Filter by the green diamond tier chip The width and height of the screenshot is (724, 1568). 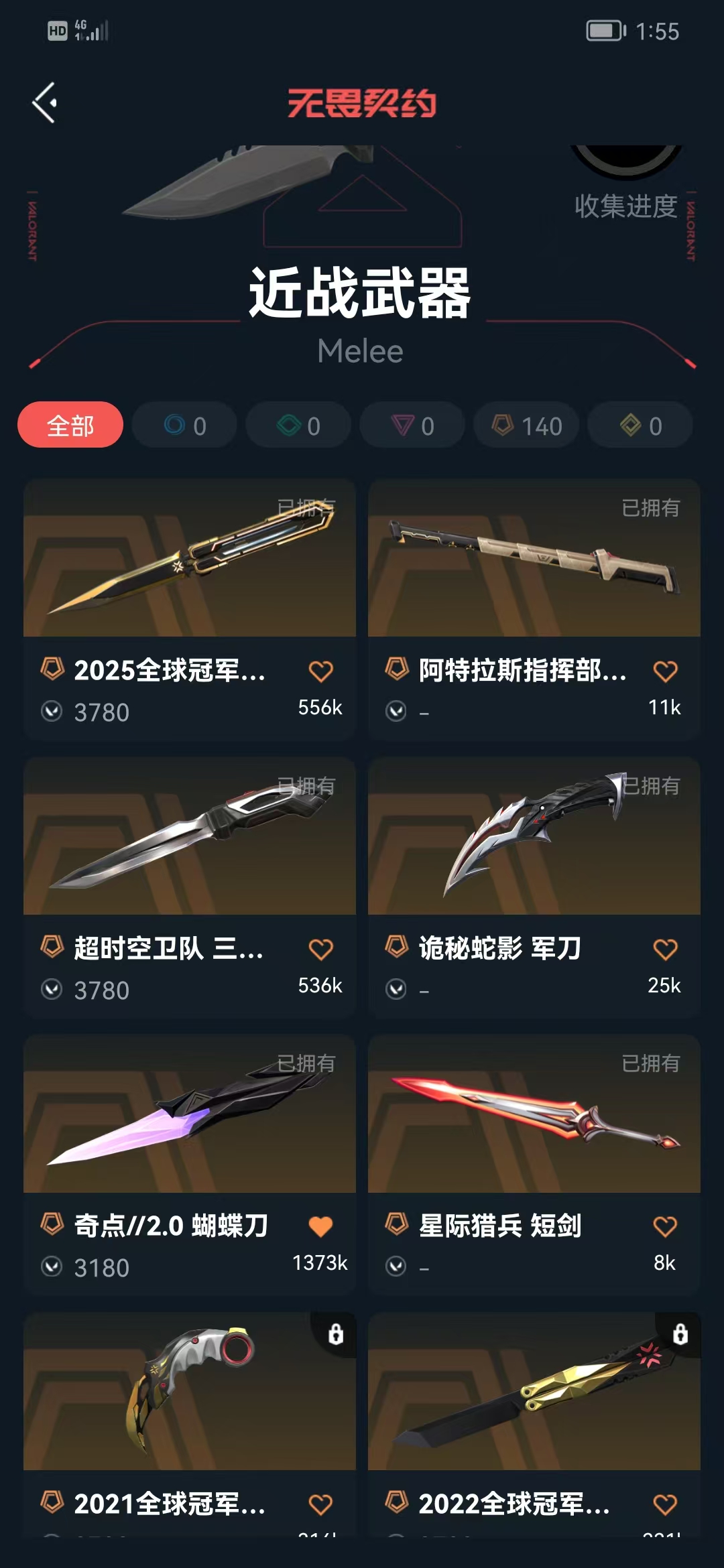pos(298,425)
